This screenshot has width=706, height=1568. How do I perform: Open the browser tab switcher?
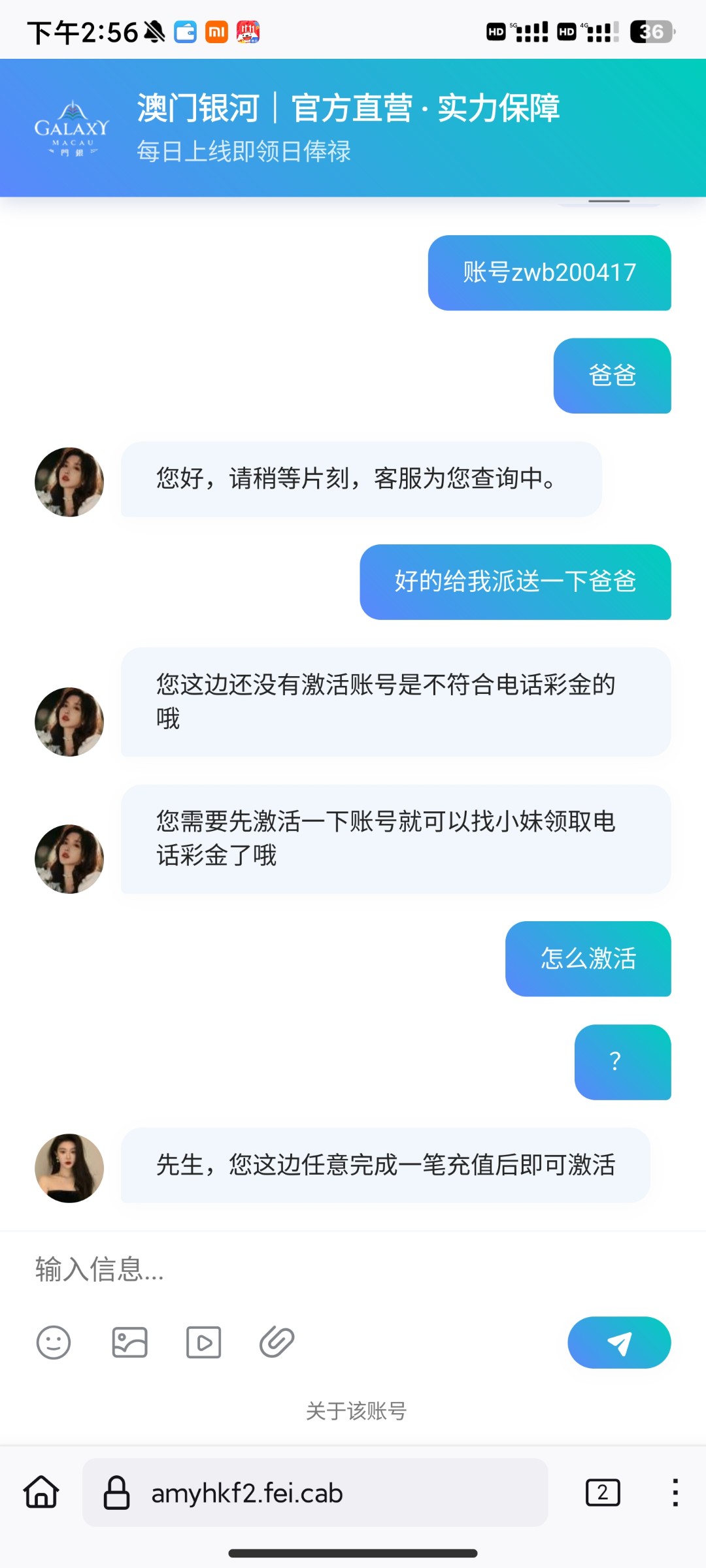click(603, 1493)
